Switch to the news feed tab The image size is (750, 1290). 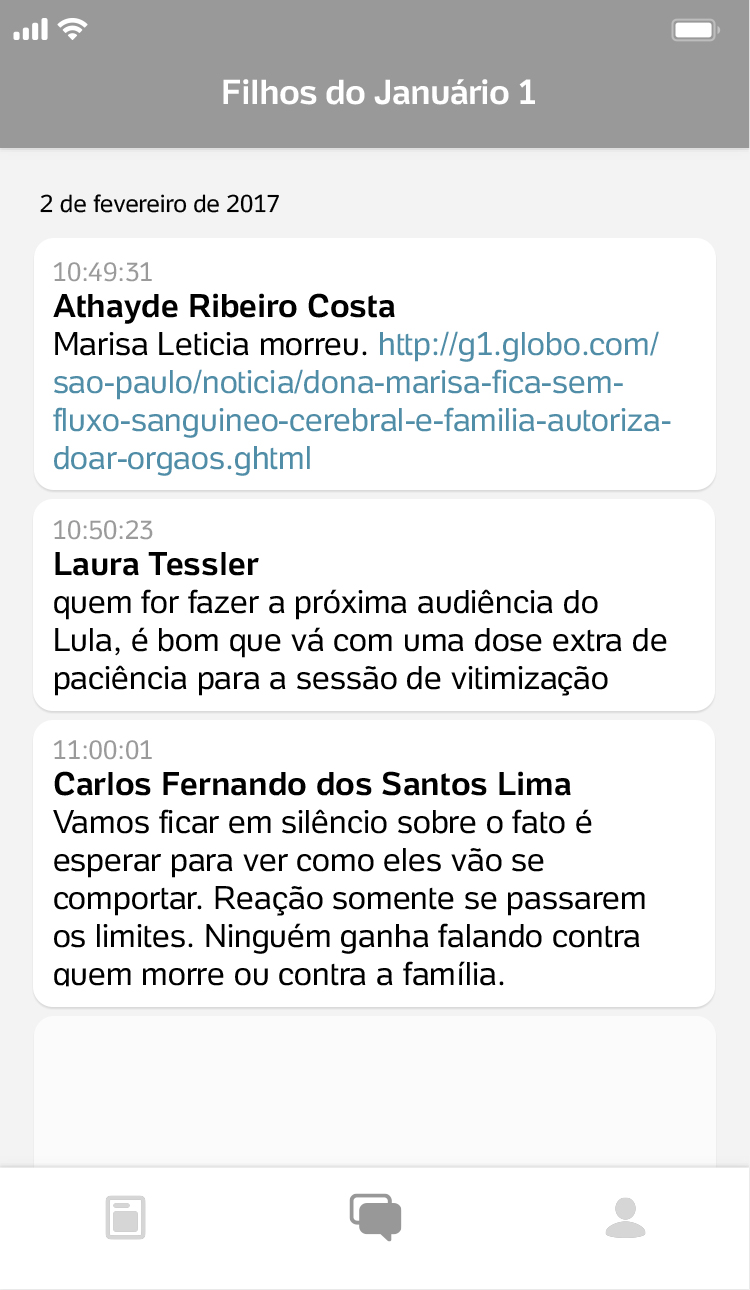(126, 1219)
